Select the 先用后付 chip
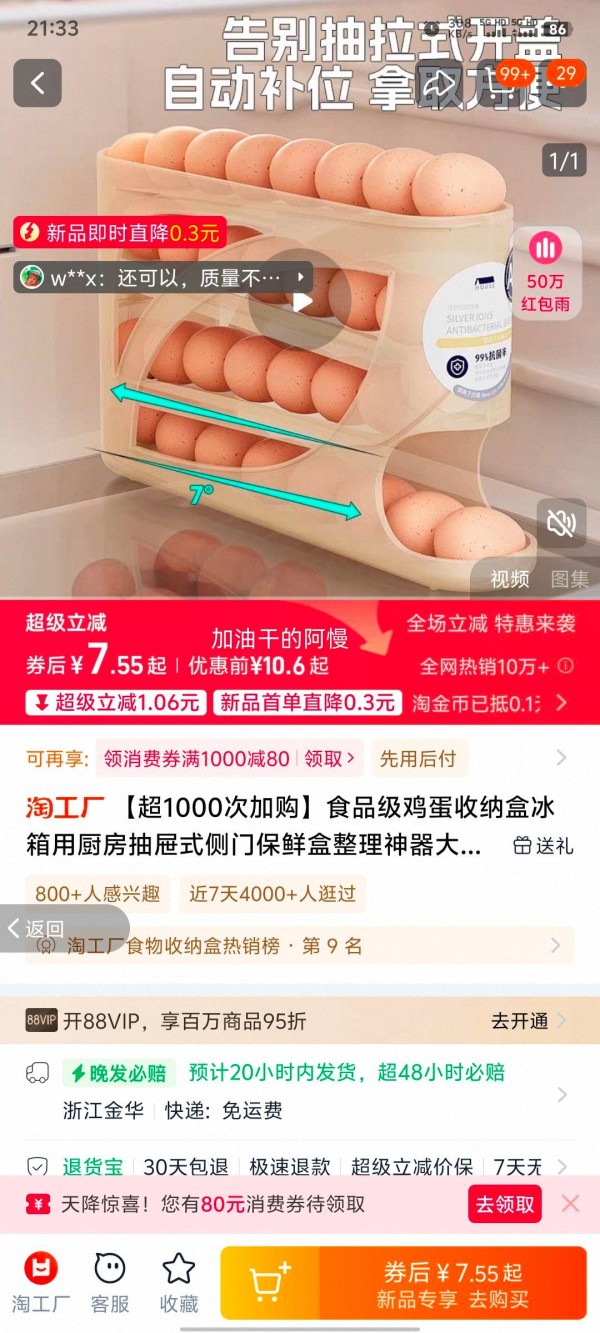 418,759
